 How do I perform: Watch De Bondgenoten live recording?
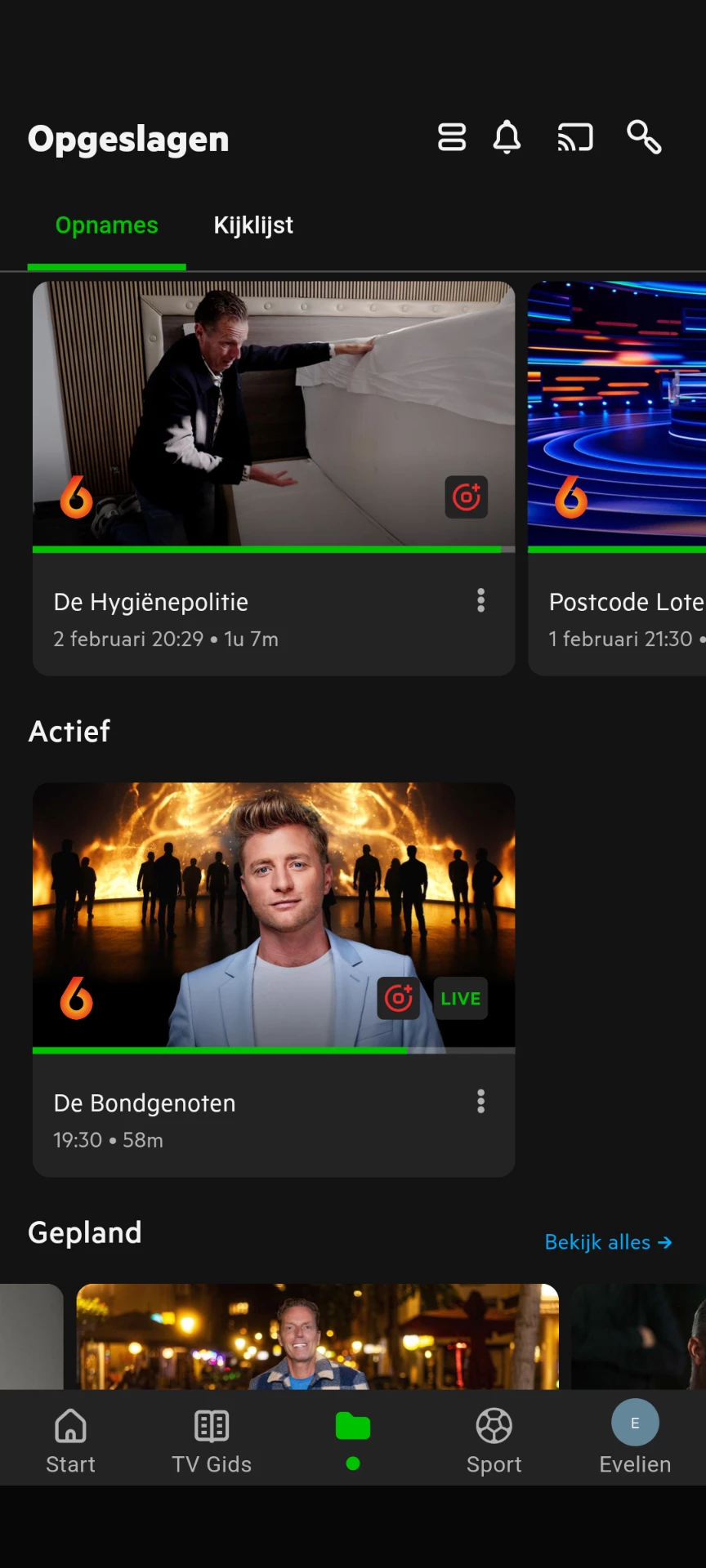click(274, 915)
